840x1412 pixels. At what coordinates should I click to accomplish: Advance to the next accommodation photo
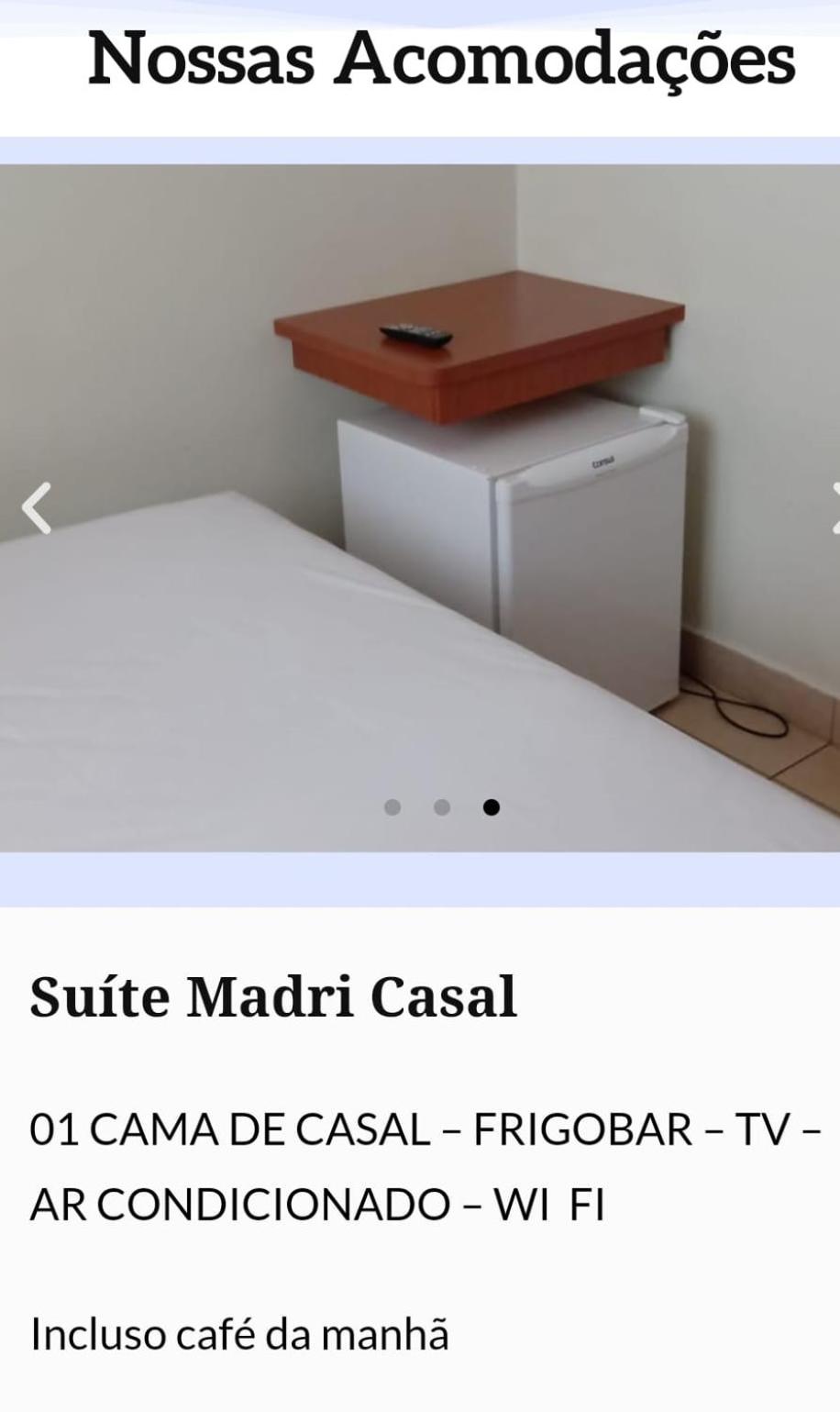pyautogui.click(x=834, y=507)
